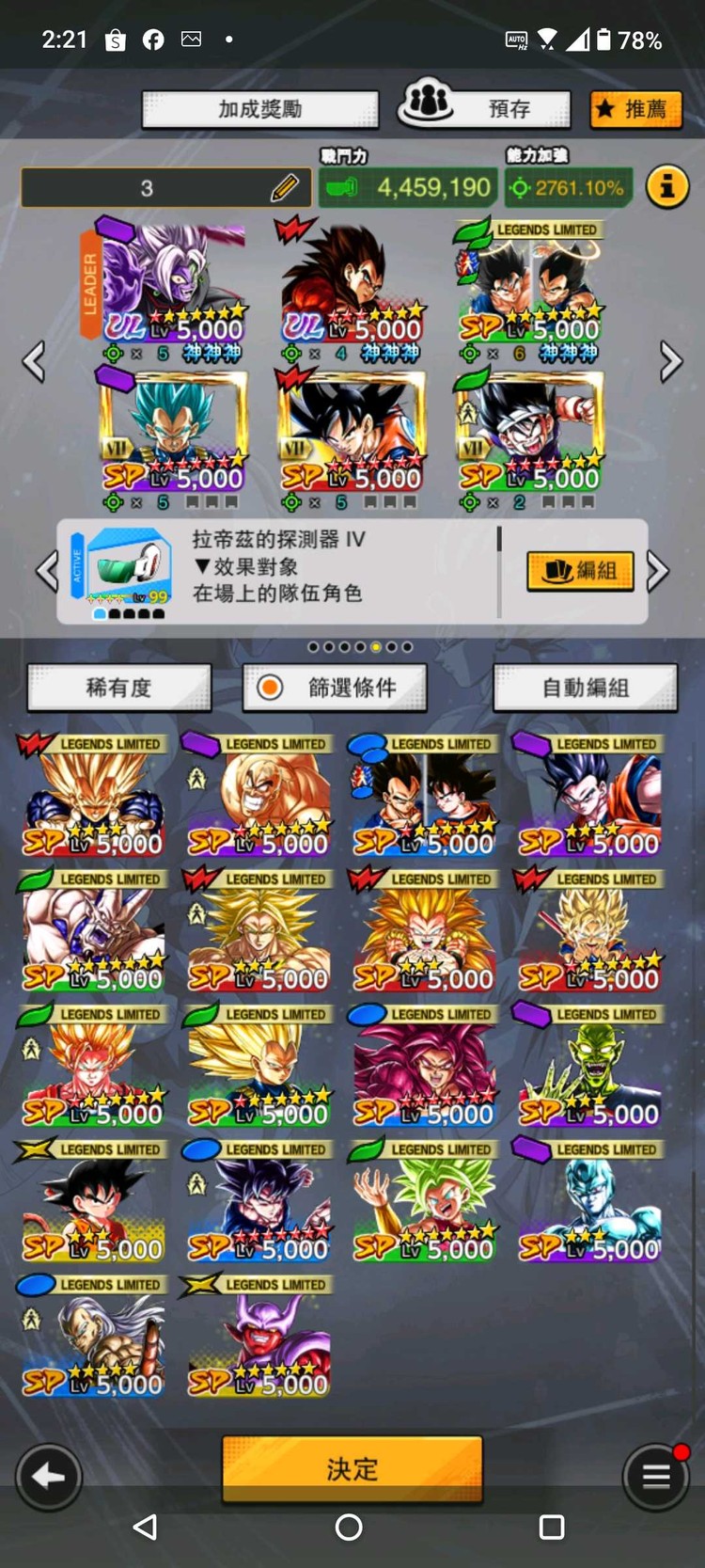This screenshot has height=1568, width=705.
Task: Tap the star icon on the 推薦 button
Action: pos(605,109)
